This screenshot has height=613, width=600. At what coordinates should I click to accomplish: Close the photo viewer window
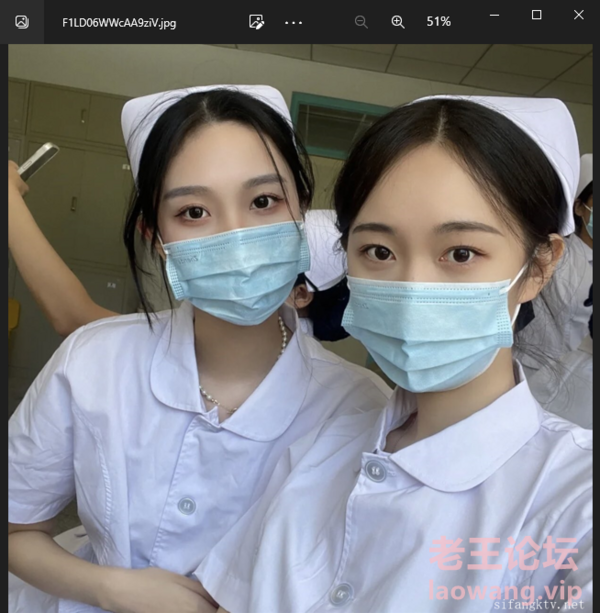coord(579,15)
